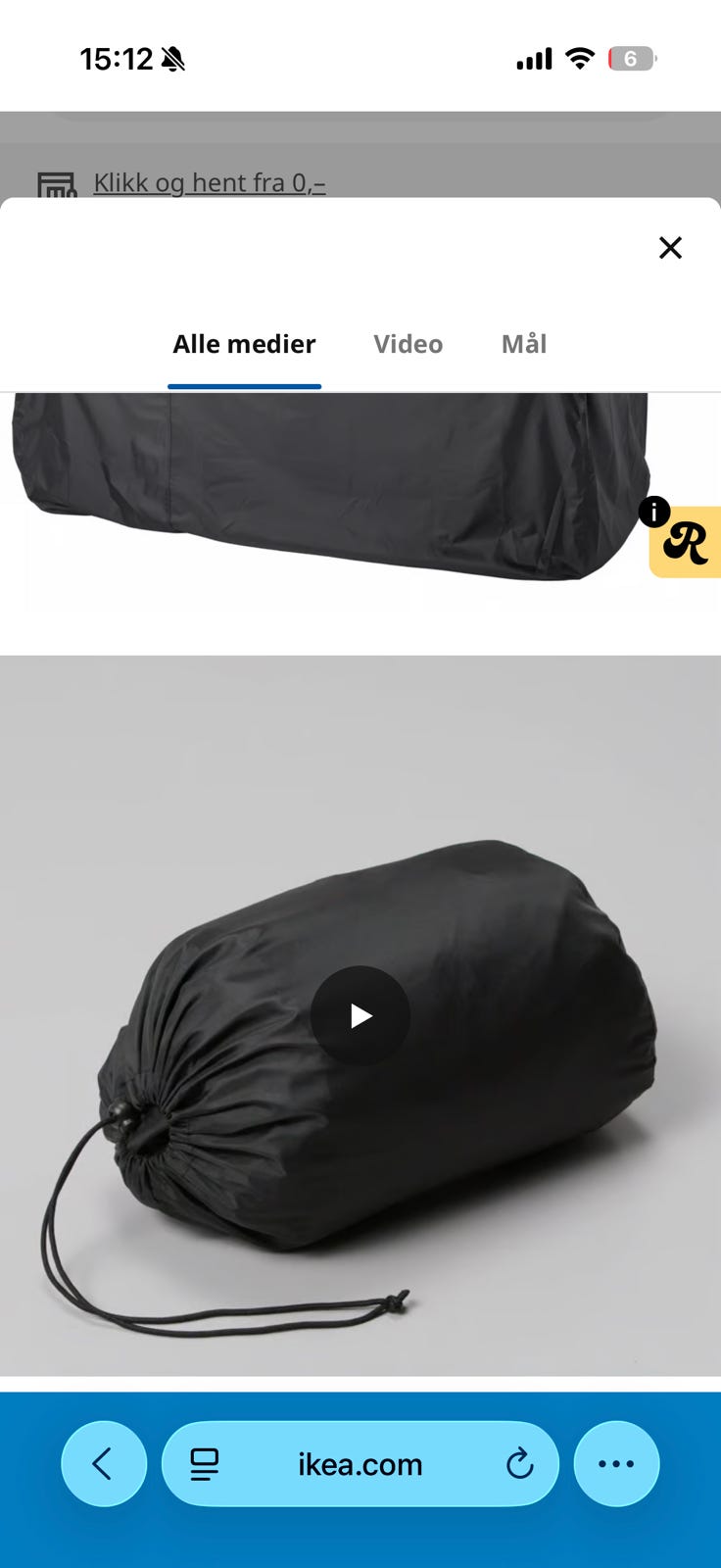Switch to the Mål tab
Screen dimensions: 721x1568
tap(524, 344)
